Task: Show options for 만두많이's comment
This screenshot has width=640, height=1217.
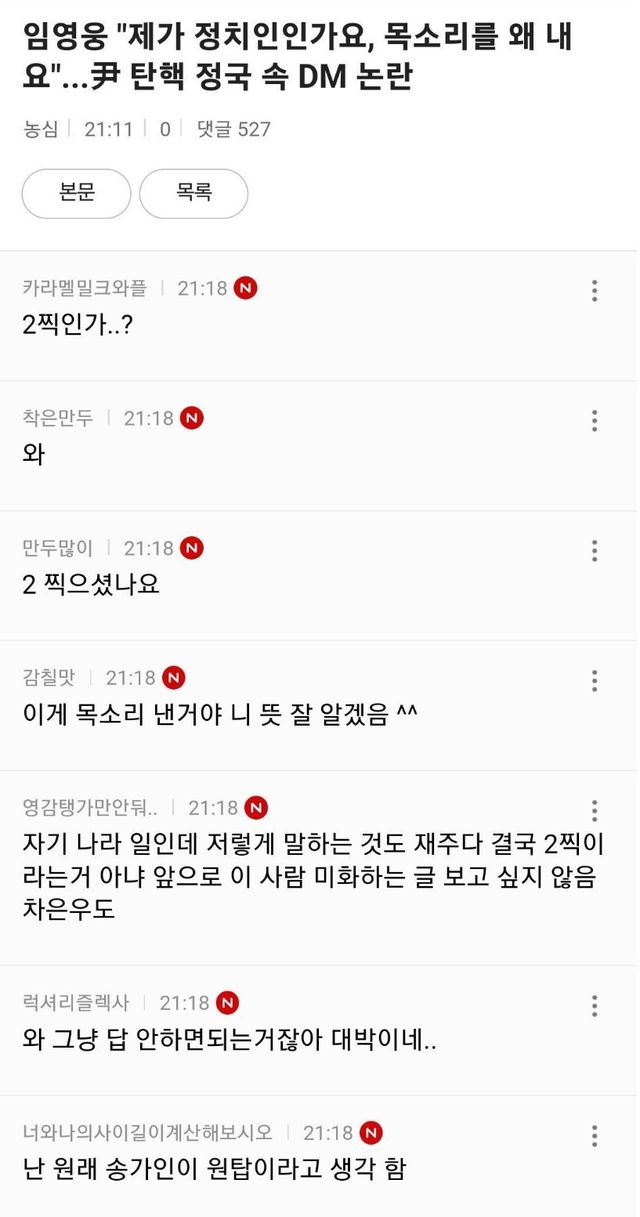Action: point(594,551)
